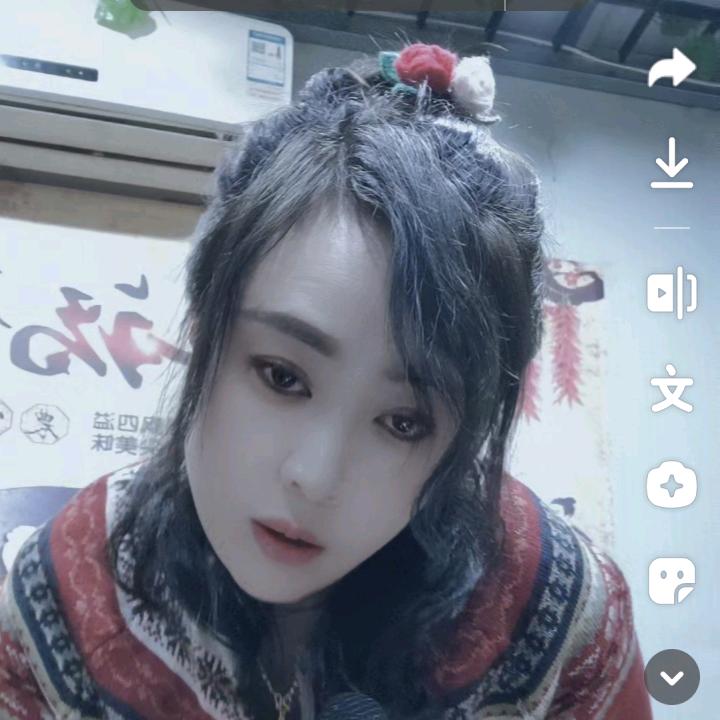Open the sparkle effects tool
This screenshot has width=720, height=720.
click(x=672, y=486)
